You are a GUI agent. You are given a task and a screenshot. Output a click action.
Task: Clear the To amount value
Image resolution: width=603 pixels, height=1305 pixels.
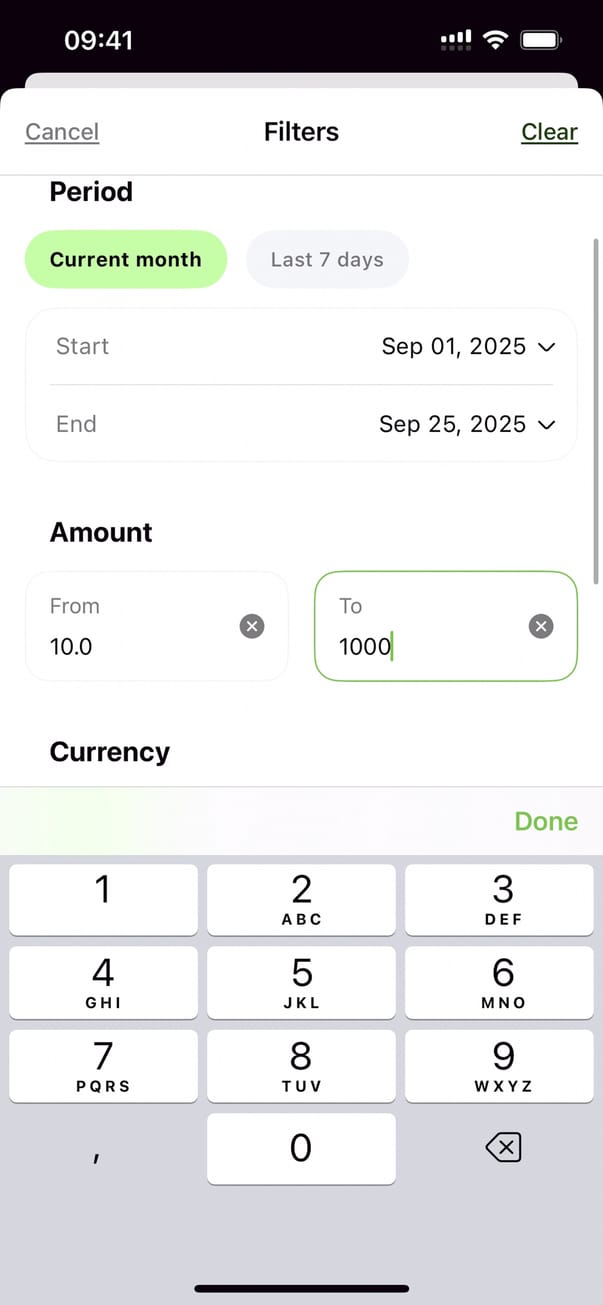pyautogui.click(x=540, y=626)
